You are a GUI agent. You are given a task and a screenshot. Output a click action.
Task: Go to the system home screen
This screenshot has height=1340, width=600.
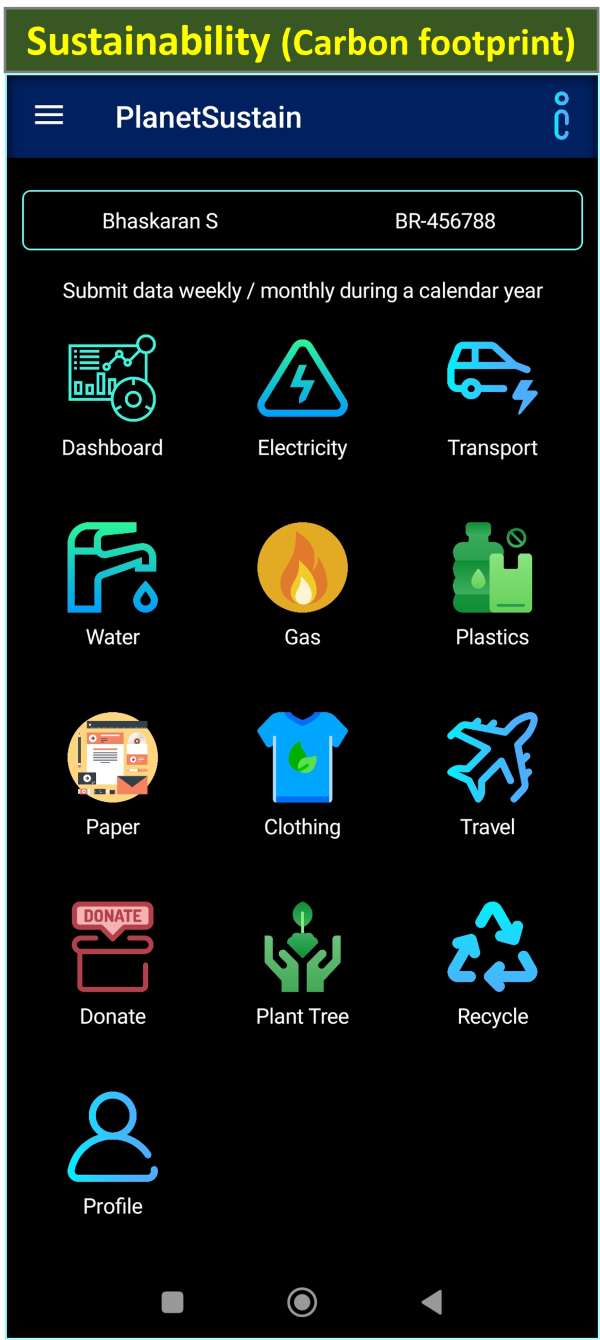click(x=302, y=1301)
